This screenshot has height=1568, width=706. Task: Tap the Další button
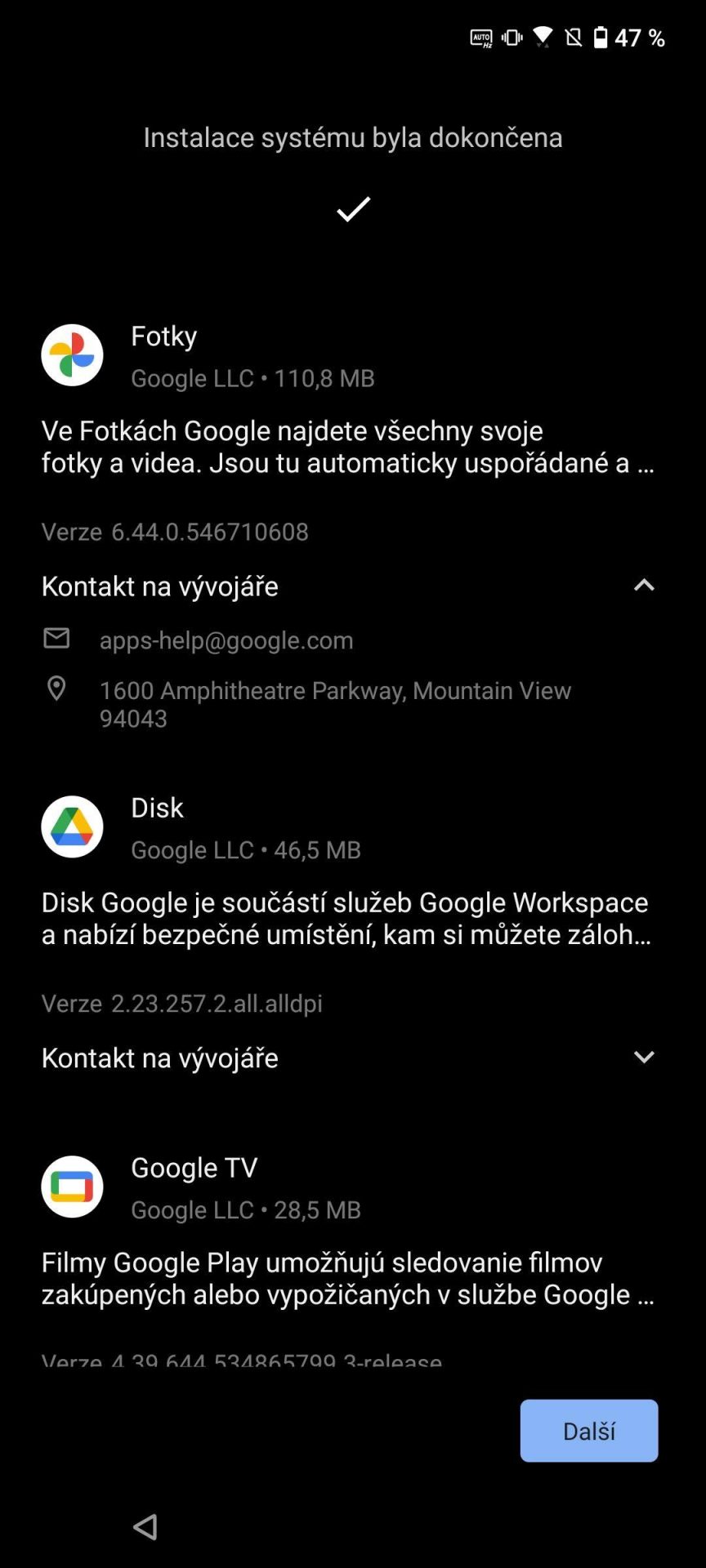588,1430
